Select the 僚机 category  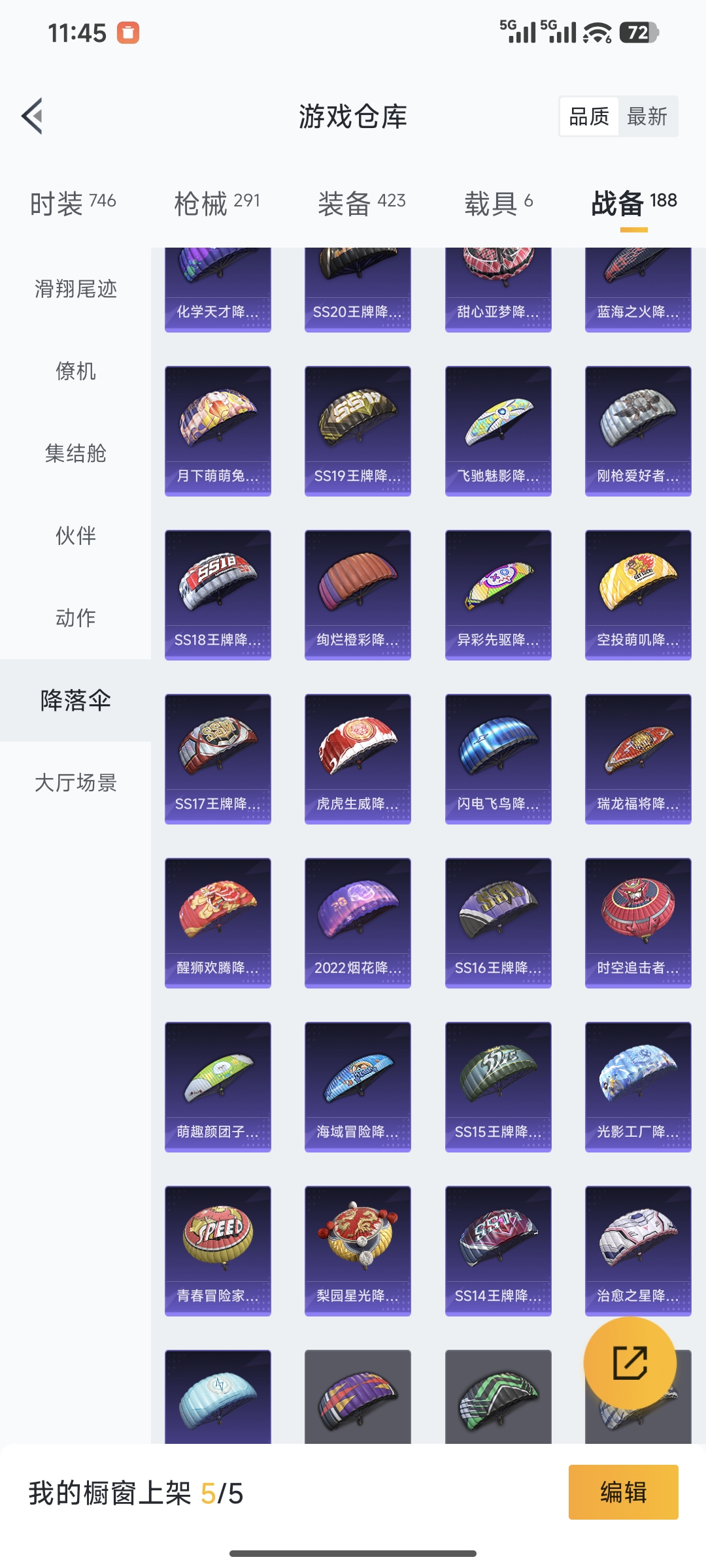76,371
